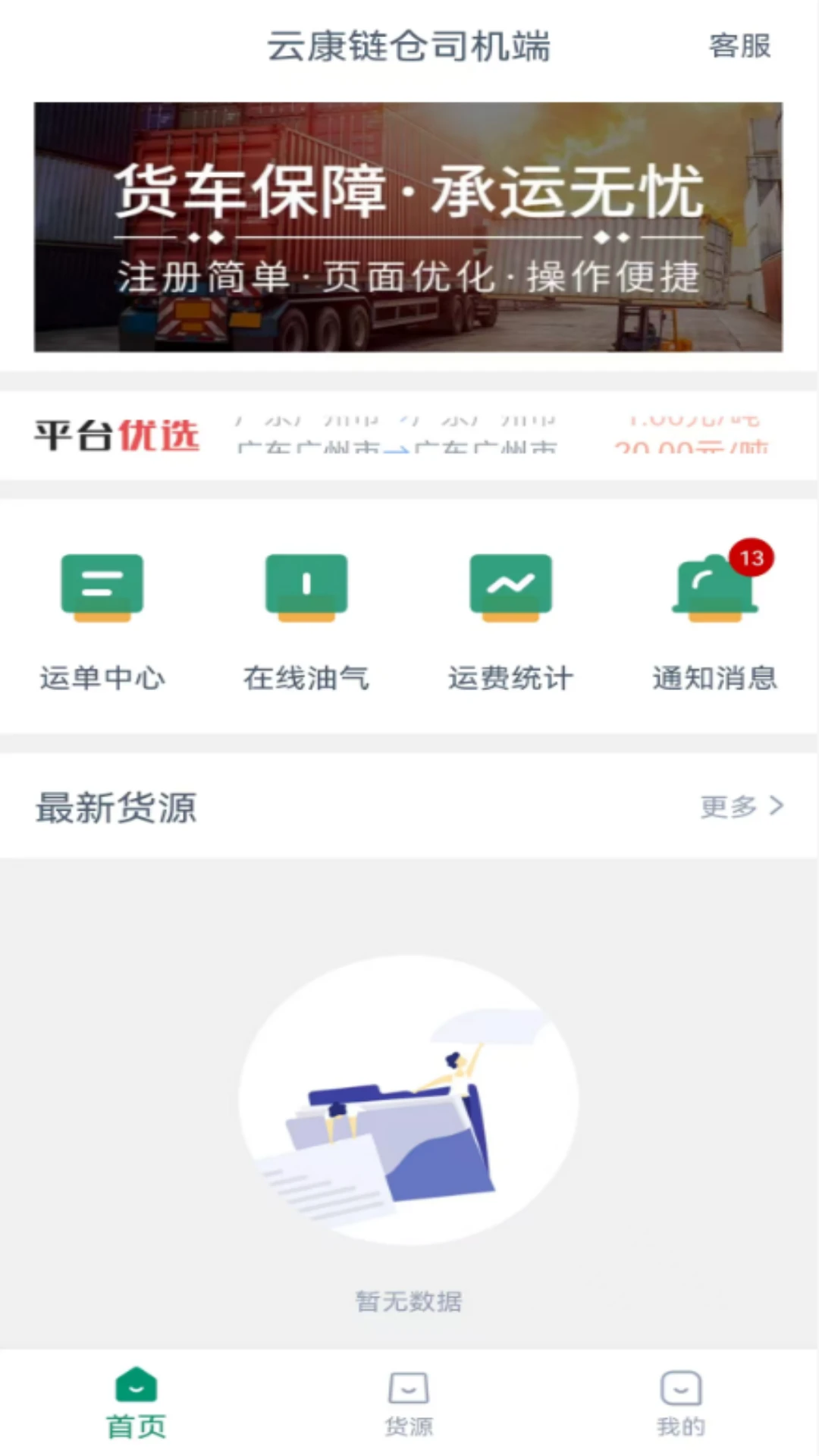Viewport: 819px width, 1456px height.
Task: Go to the 我的 tab
Action: [x=680, y=1404]
